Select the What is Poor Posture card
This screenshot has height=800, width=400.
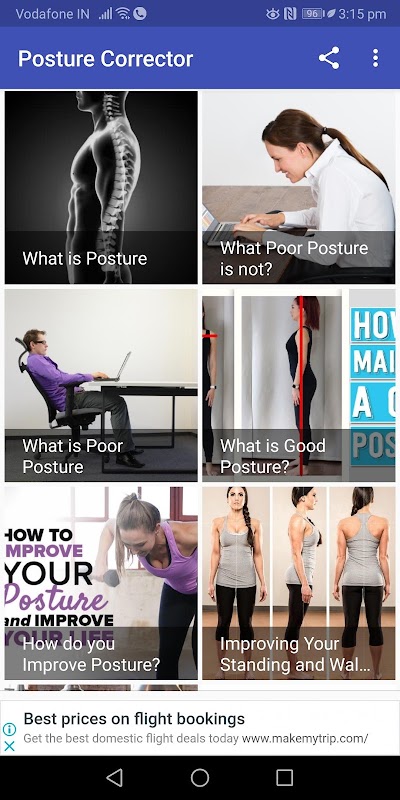point(101,385)
